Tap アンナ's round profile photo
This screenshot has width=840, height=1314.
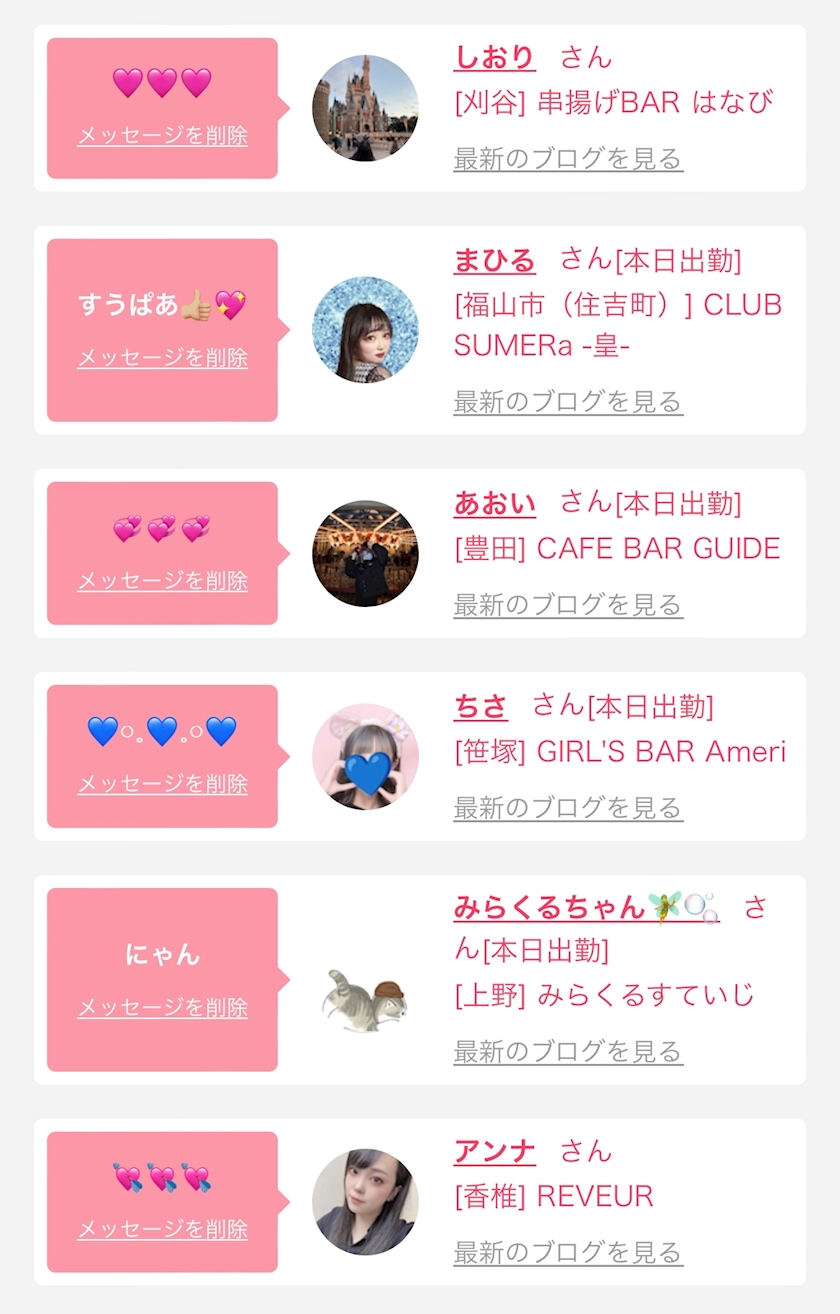point(365,1201)
